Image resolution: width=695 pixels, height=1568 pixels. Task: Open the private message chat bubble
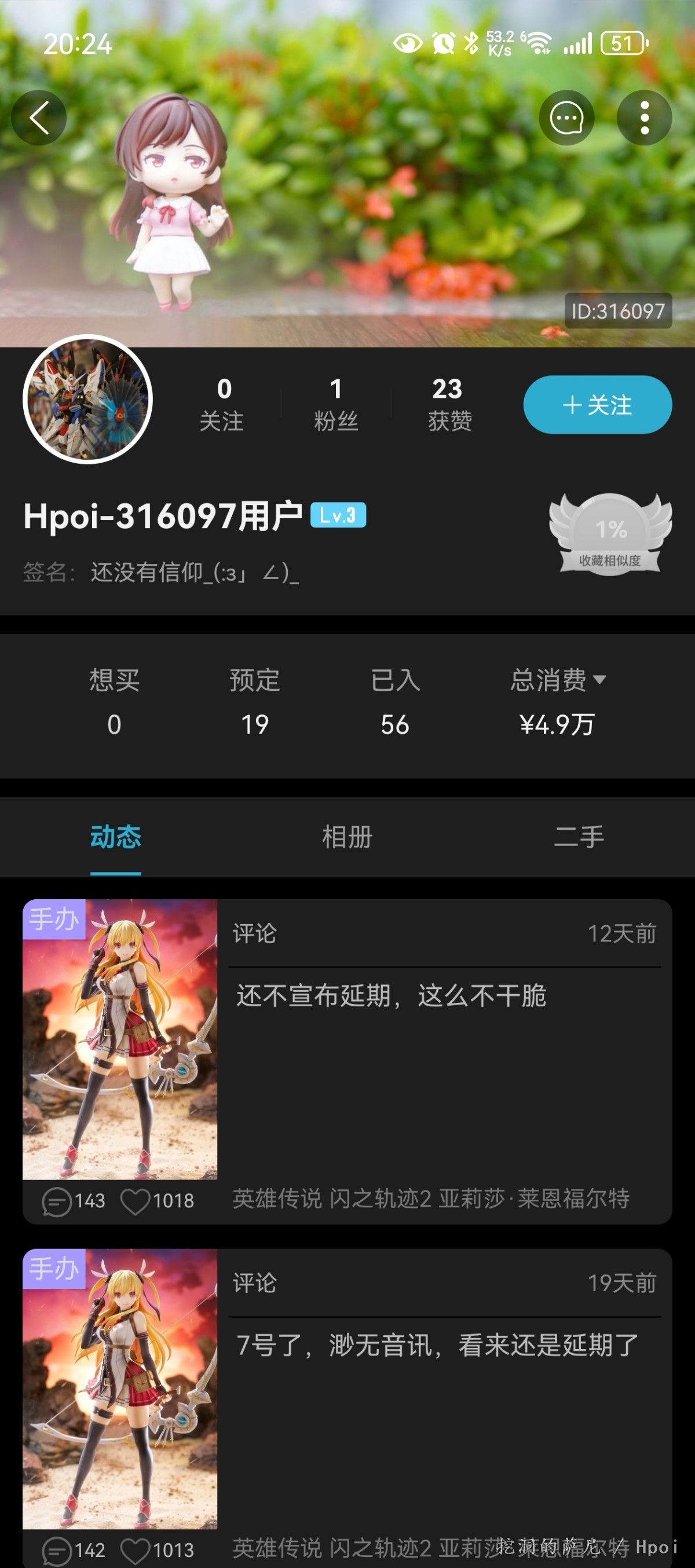point(566,118)
